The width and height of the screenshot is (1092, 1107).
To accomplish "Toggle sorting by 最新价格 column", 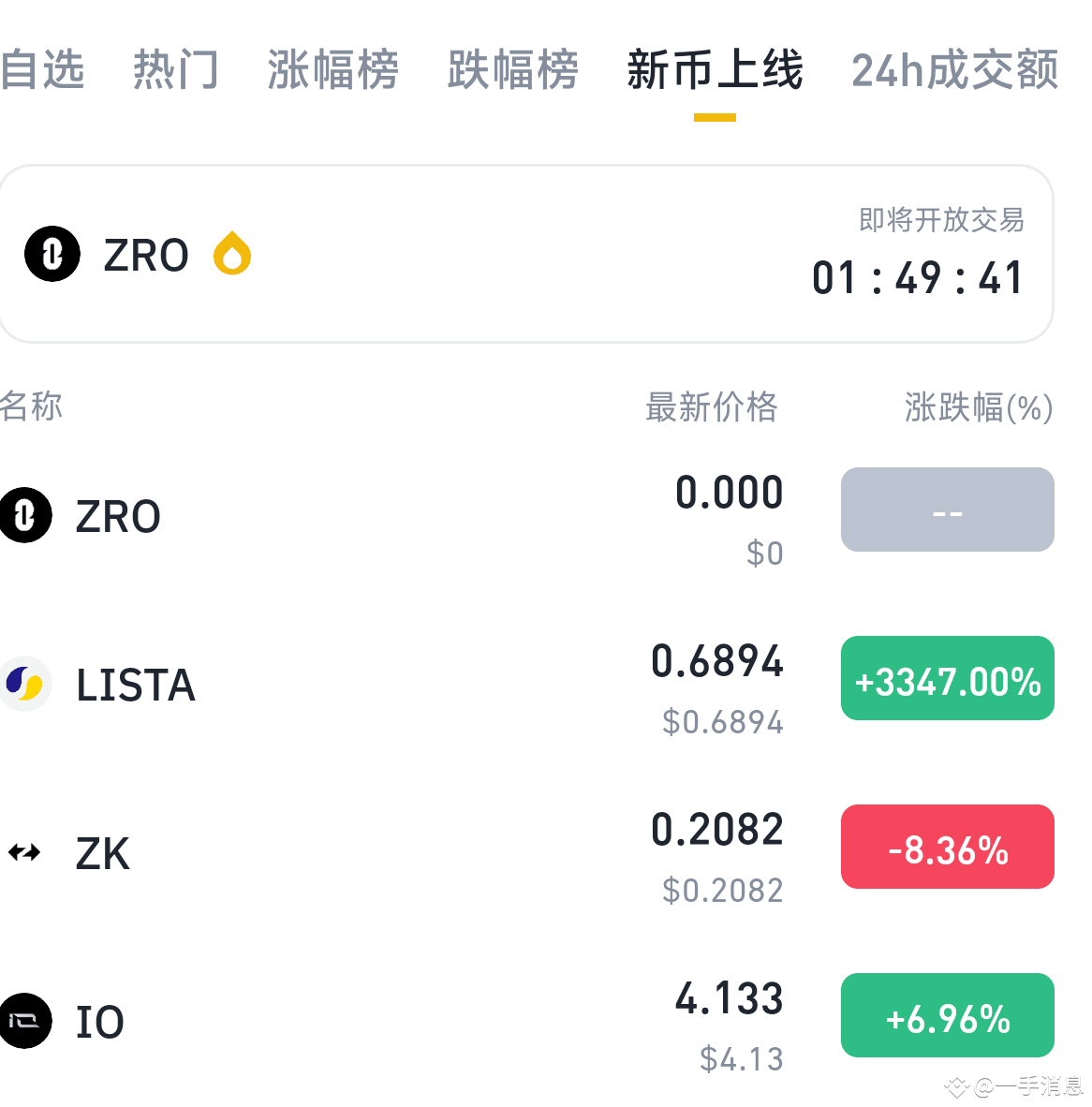I will coord(712,407).
